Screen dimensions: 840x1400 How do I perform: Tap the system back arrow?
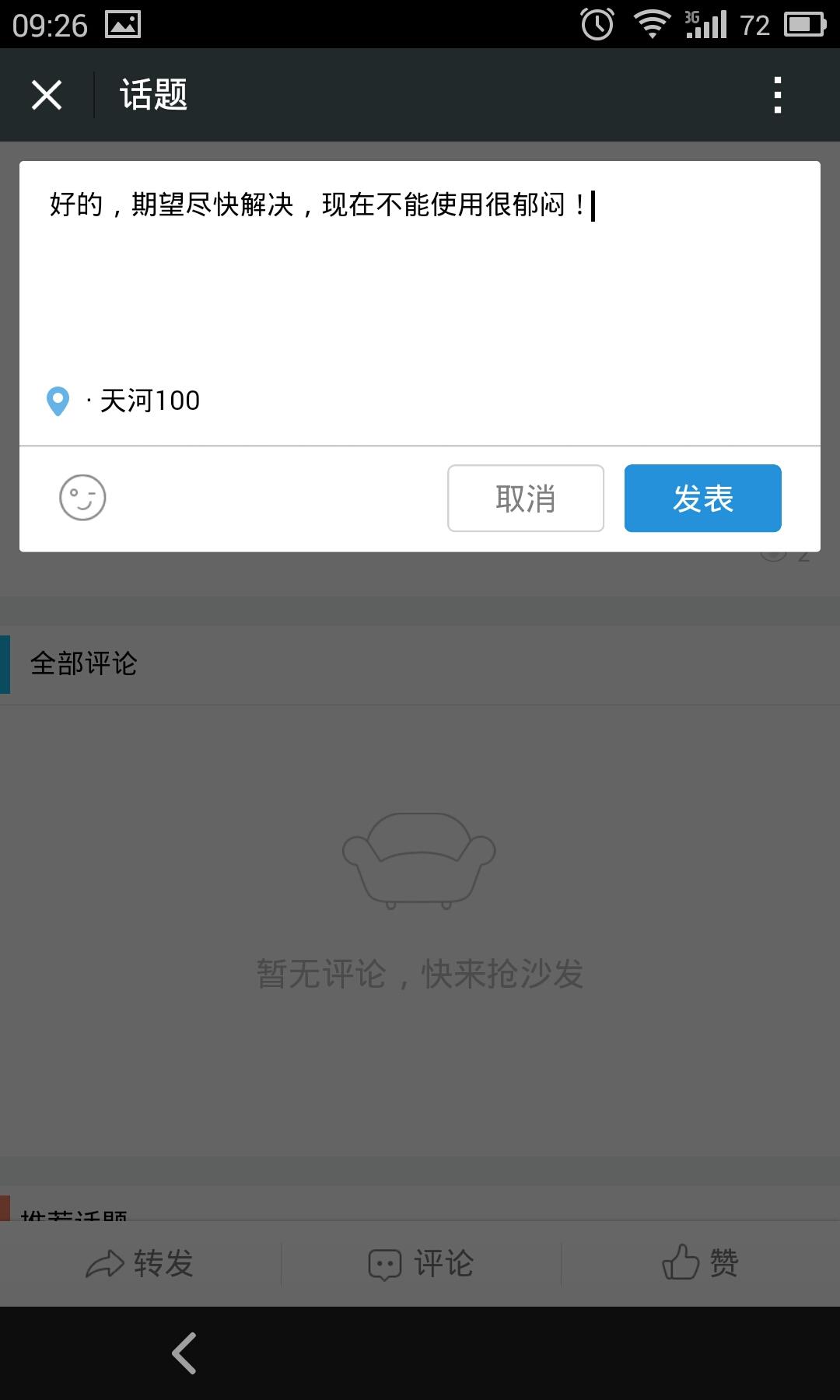pyautogui.click(x=184, y=1353)
